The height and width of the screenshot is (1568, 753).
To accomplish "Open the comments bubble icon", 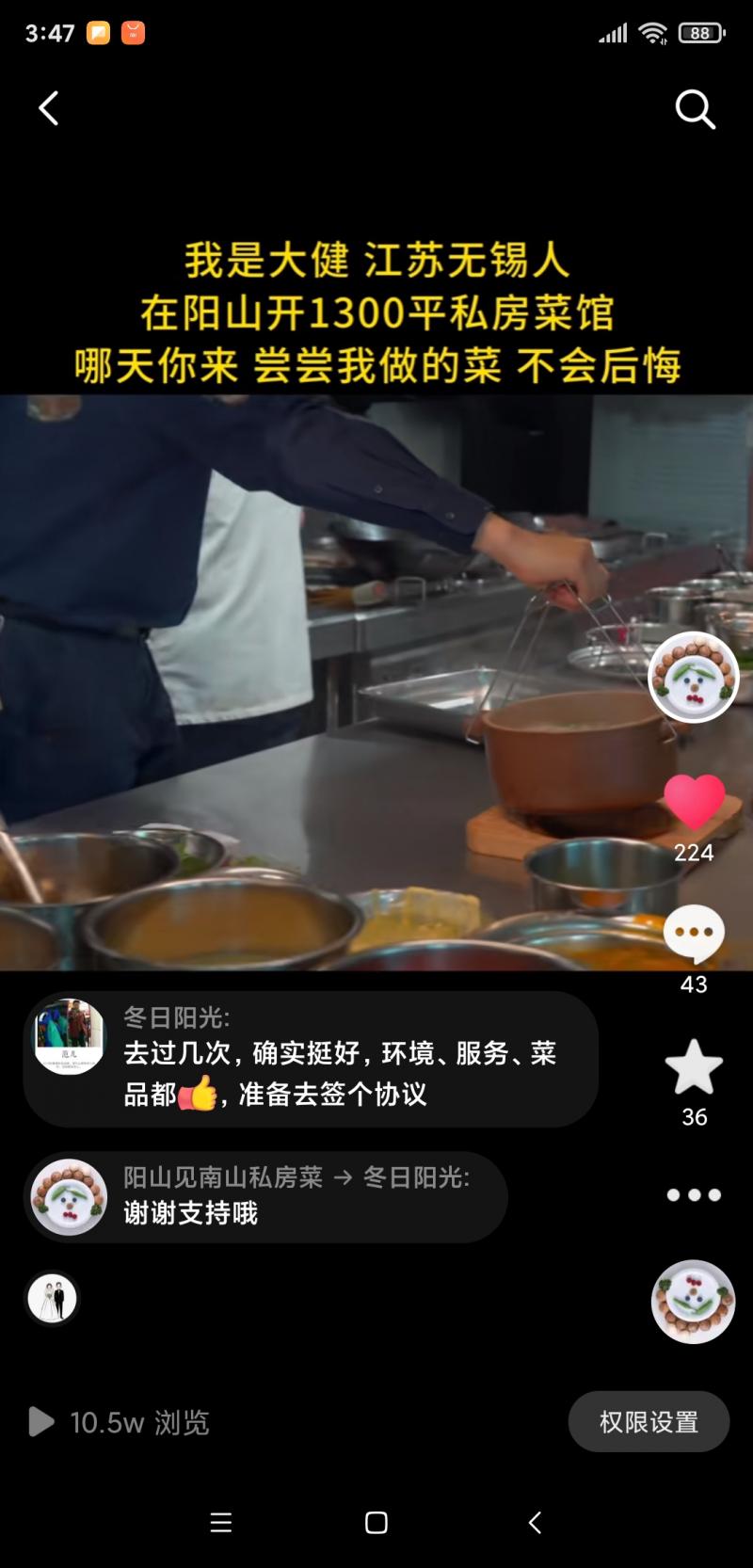I will coord(694,934).
